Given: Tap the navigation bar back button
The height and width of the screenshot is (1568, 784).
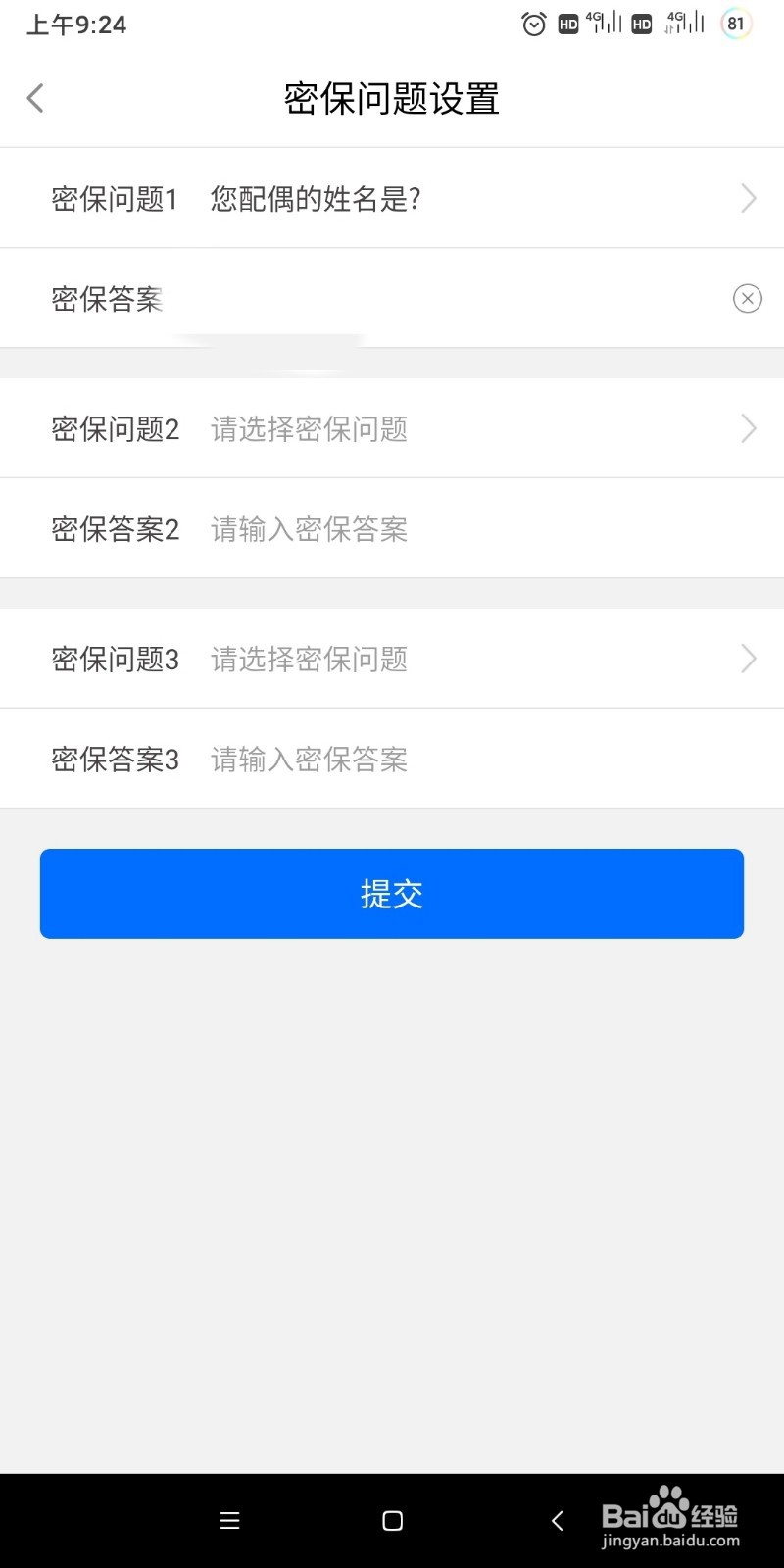Looking at the screenshot, I should click(557, 1520).
